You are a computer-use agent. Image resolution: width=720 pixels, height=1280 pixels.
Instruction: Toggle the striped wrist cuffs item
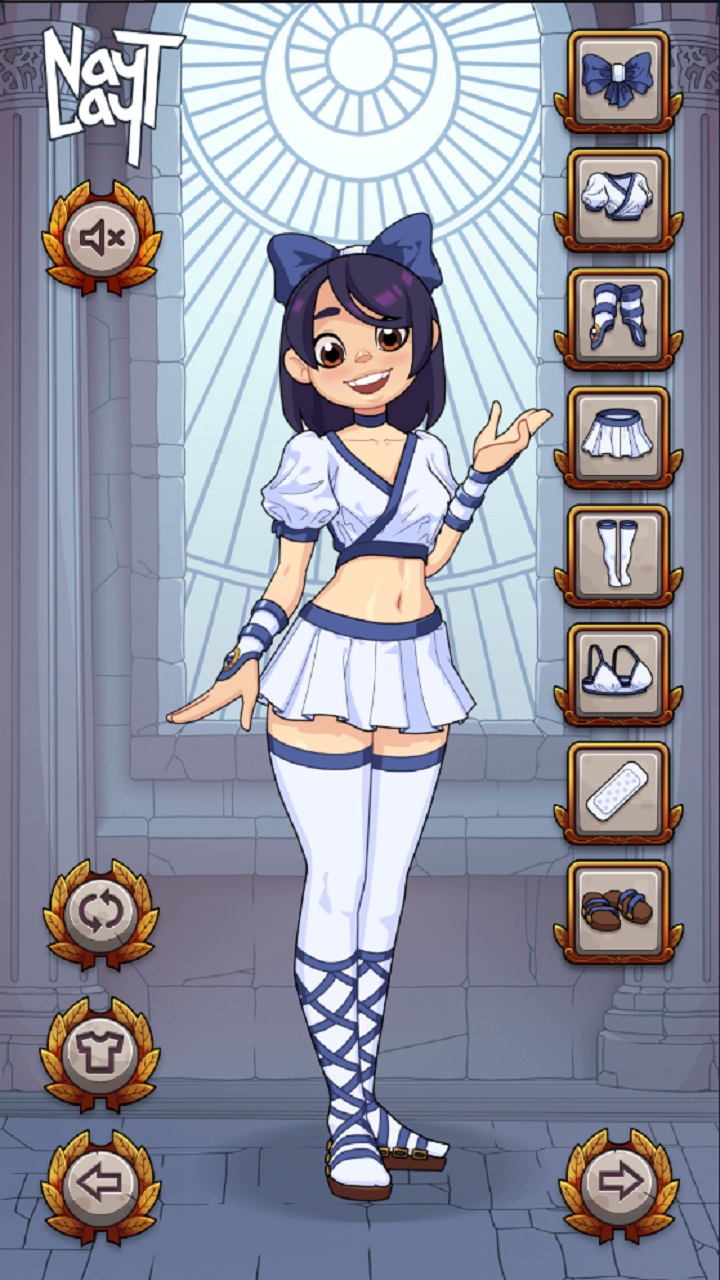[x=618, y=316]
